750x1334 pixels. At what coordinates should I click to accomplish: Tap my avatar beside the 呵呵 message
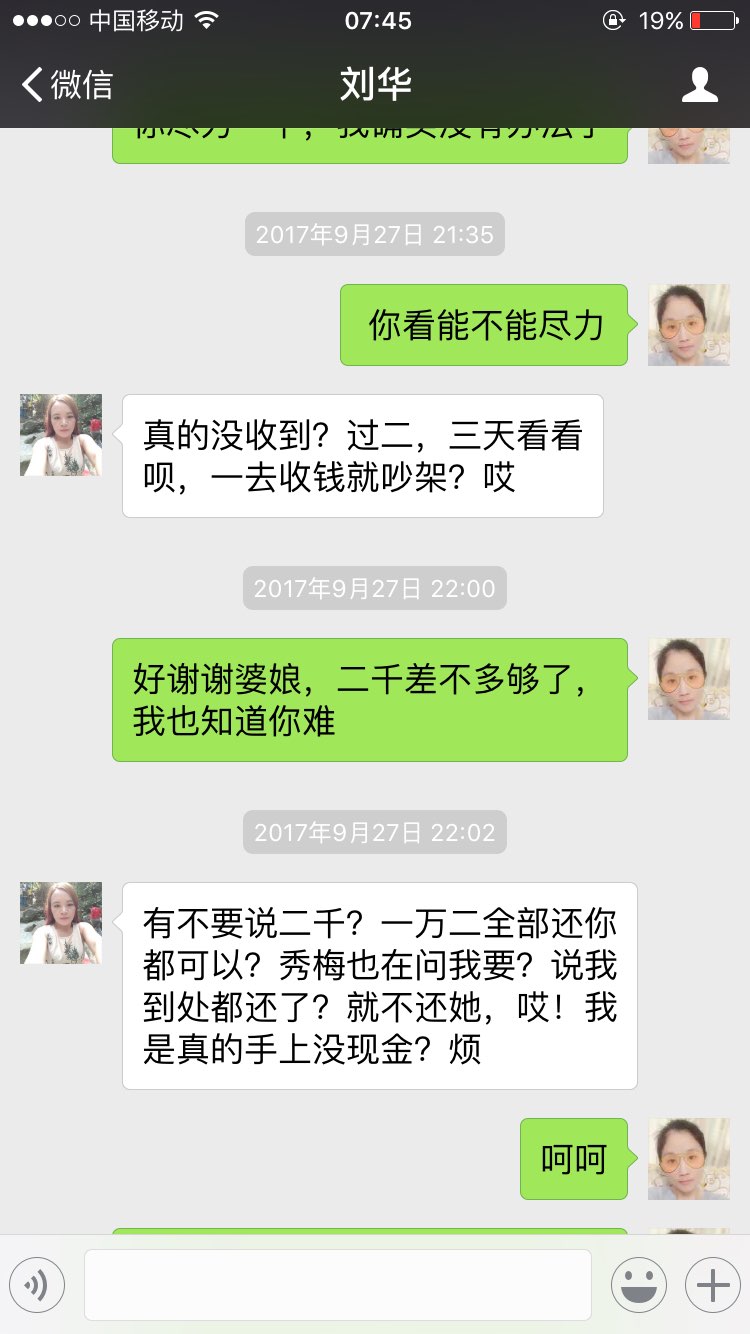(x=689, y=1159)
